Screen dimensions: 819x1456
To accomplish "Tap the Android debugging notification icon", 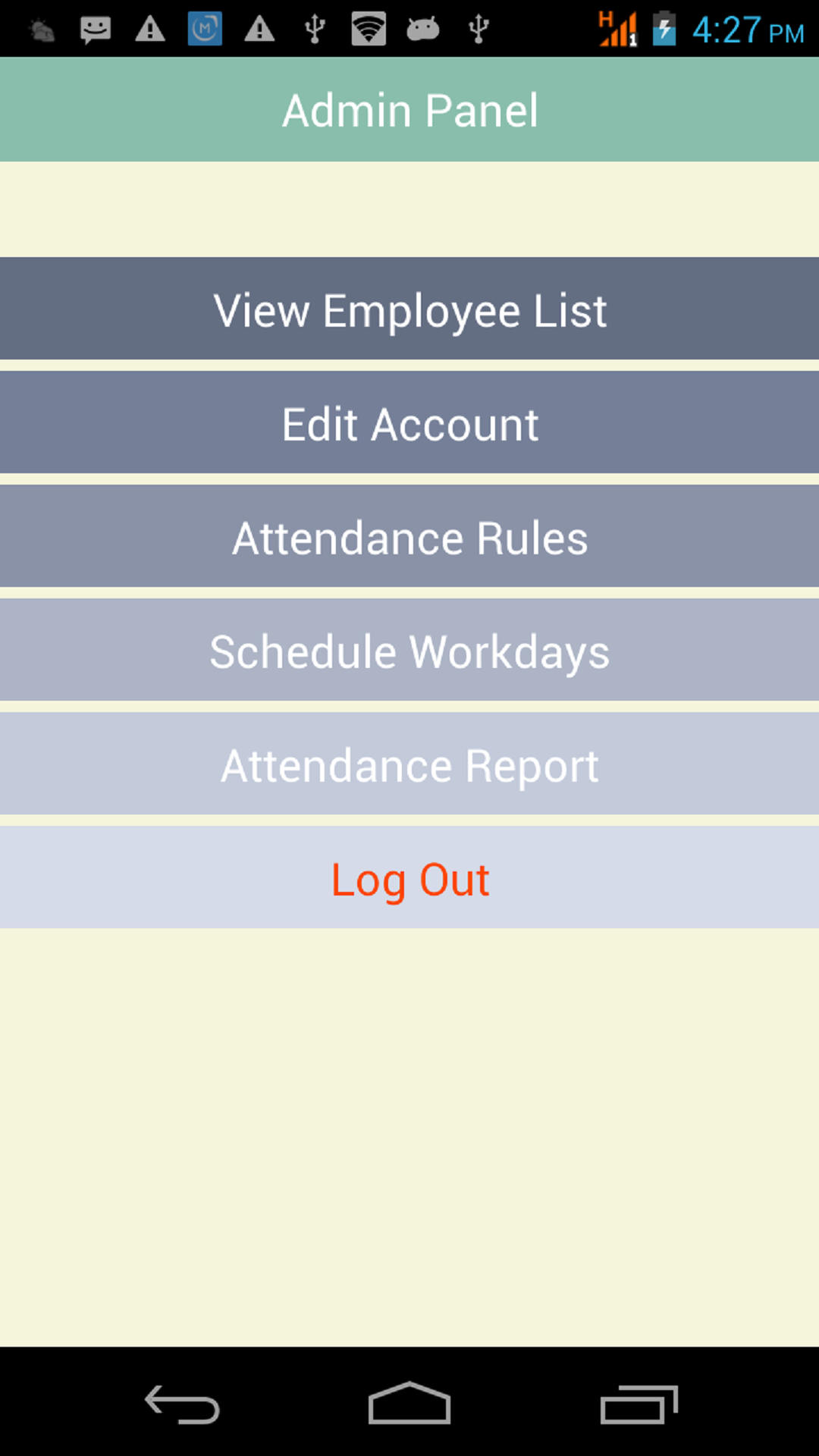I will [423, 30].
